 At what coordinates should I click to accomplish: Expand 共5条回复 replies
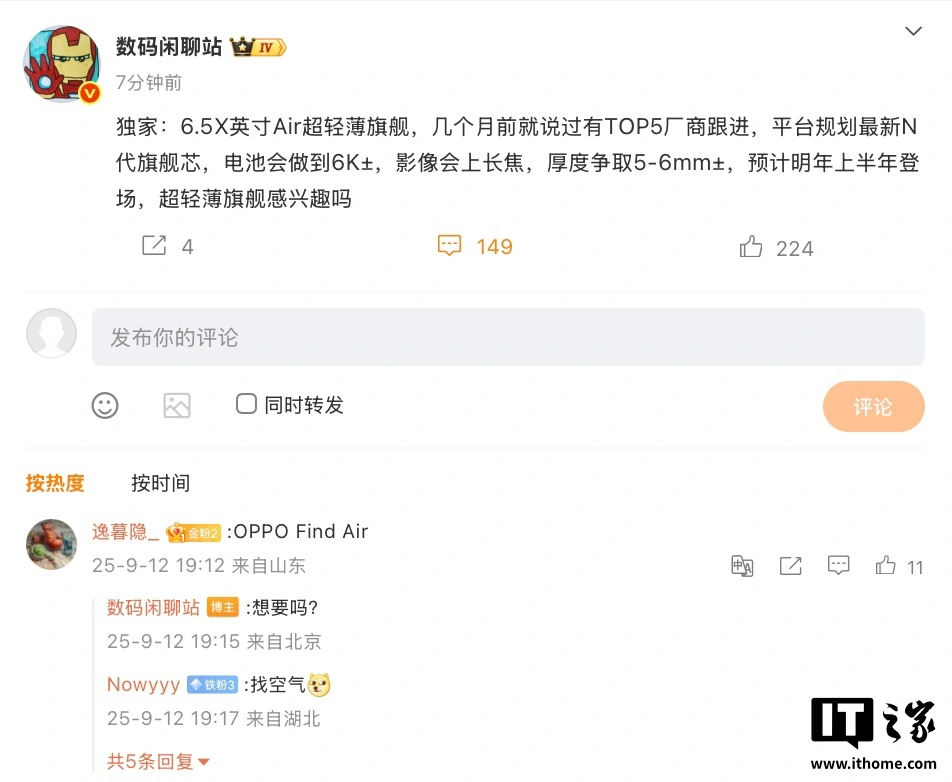[158, 762]
